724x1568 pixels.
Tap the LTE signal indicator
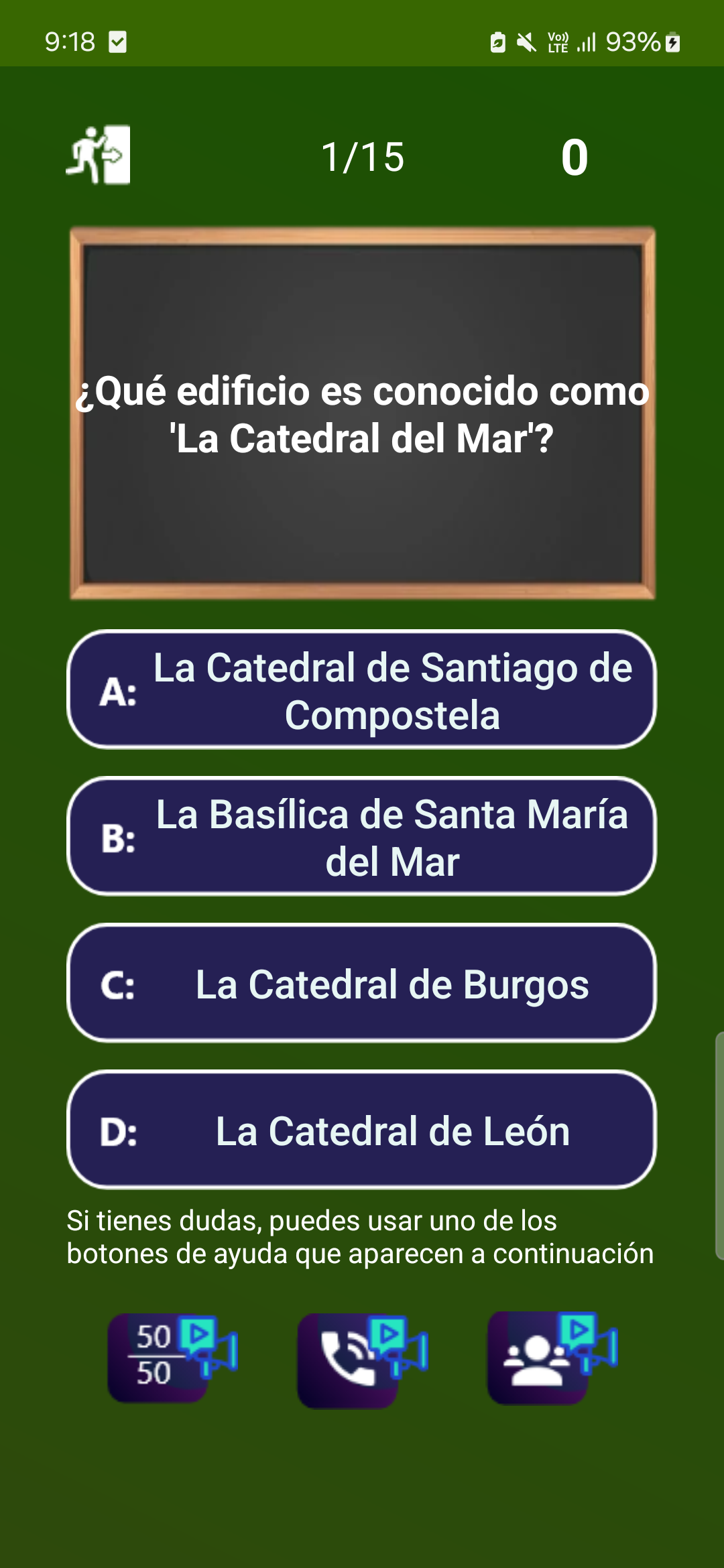tap(558, 42)
